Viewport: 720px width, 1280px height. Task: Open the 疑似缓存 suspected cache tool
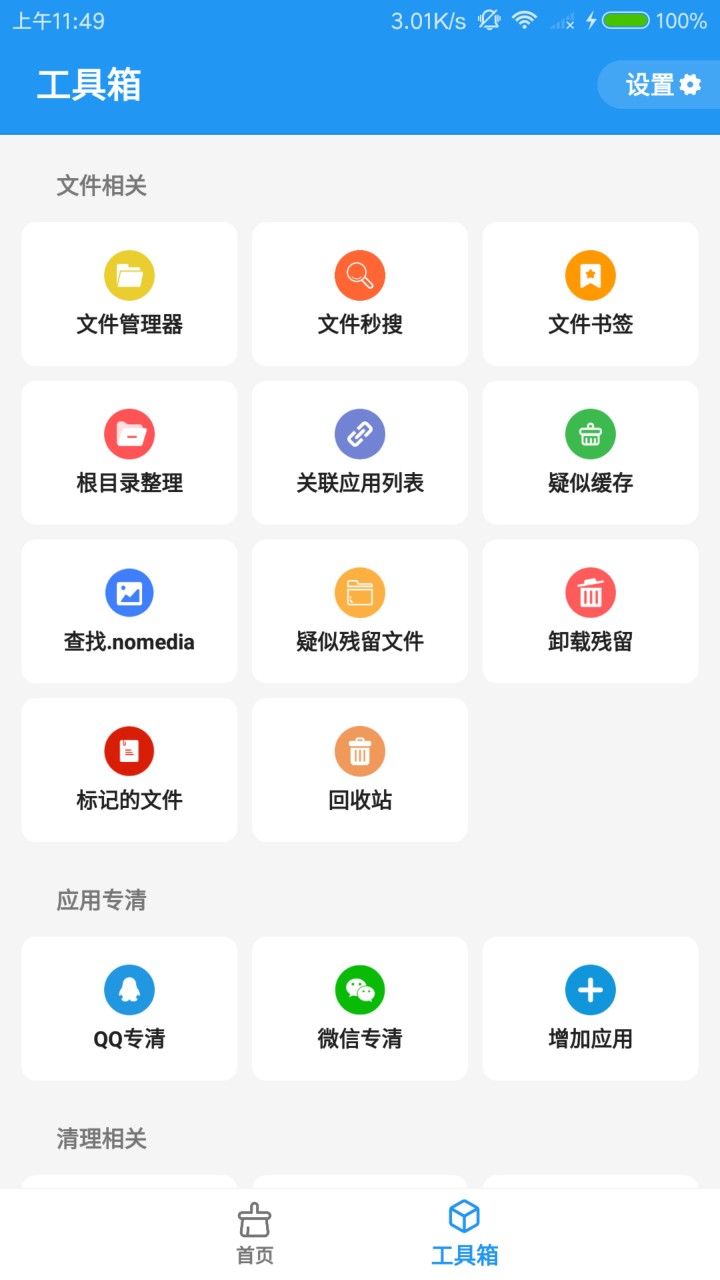coord(589,452)
